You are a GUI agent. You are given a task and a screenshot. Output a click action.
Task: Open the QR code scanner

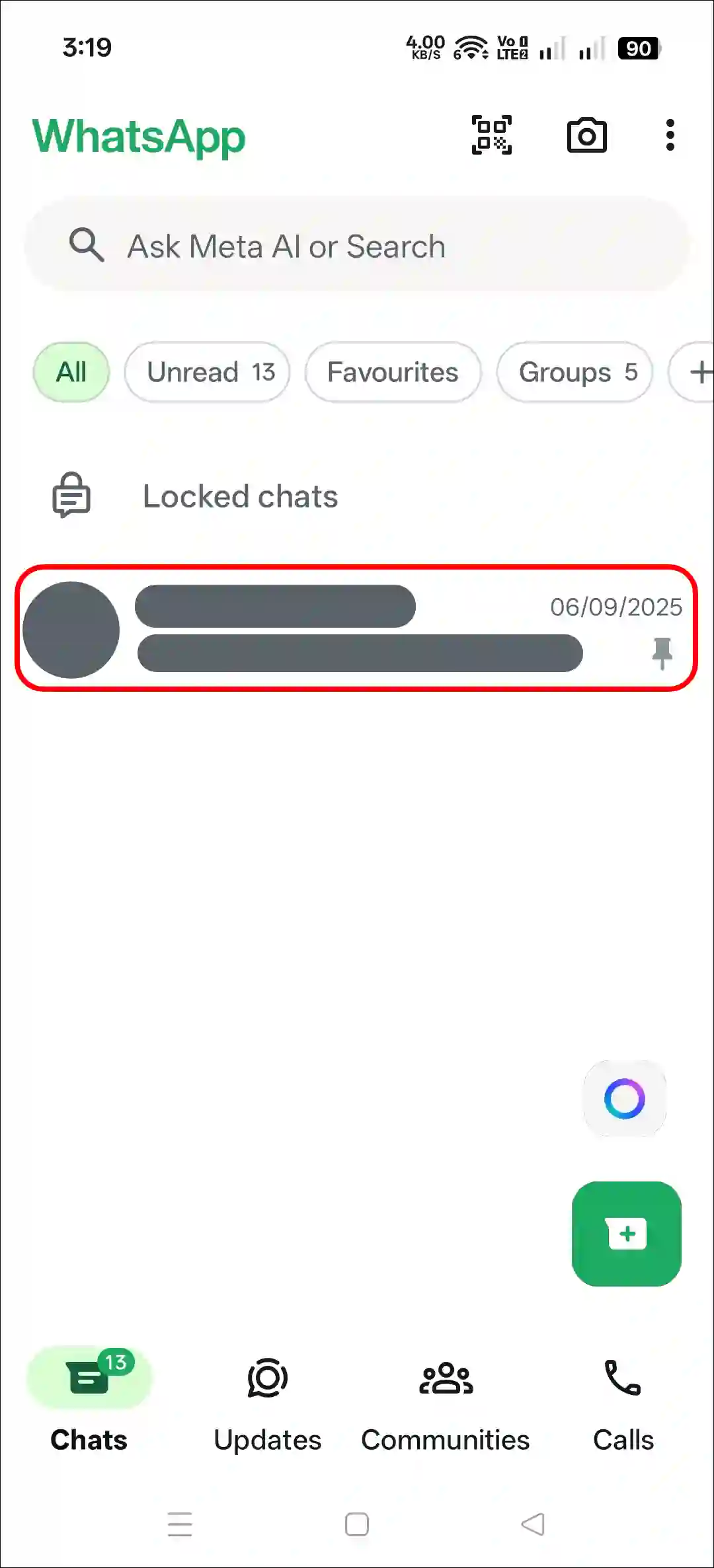tap(491, 135)
